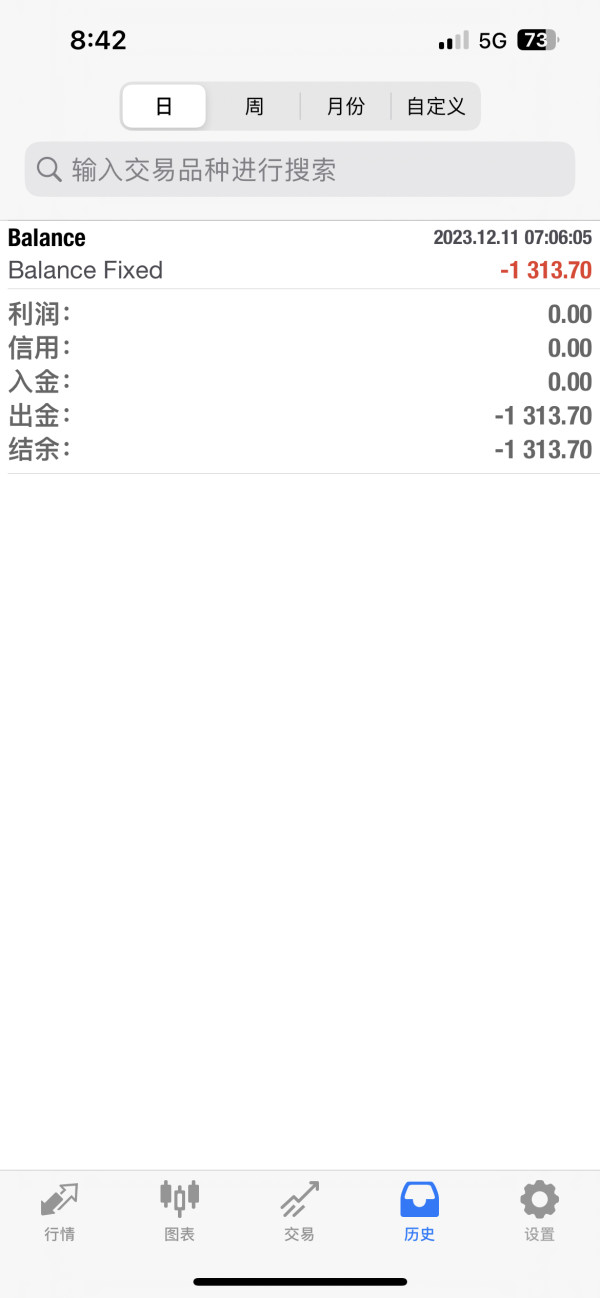Select the 日 (day) period segment

click(164, 106)
